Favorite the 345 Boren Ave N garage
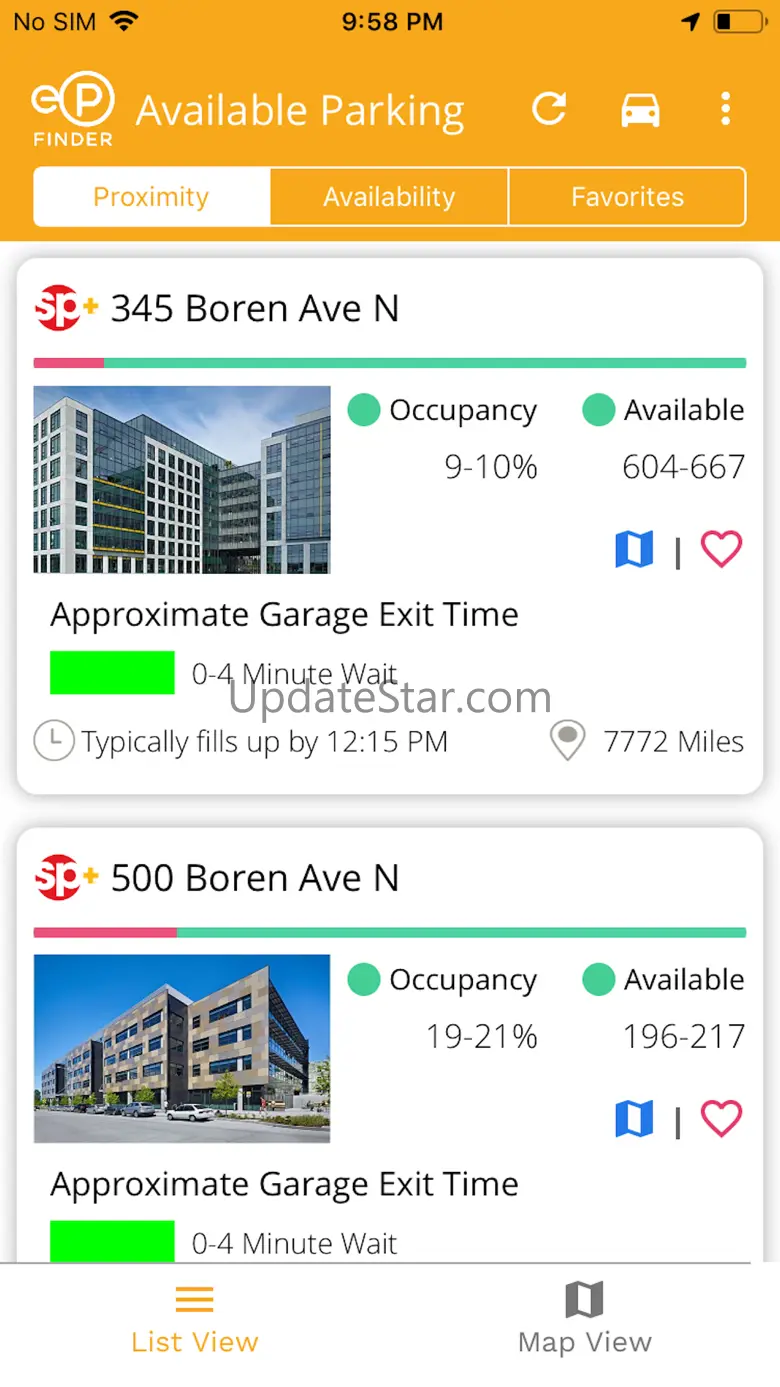The image size is (780, 1387). [721, 549]
